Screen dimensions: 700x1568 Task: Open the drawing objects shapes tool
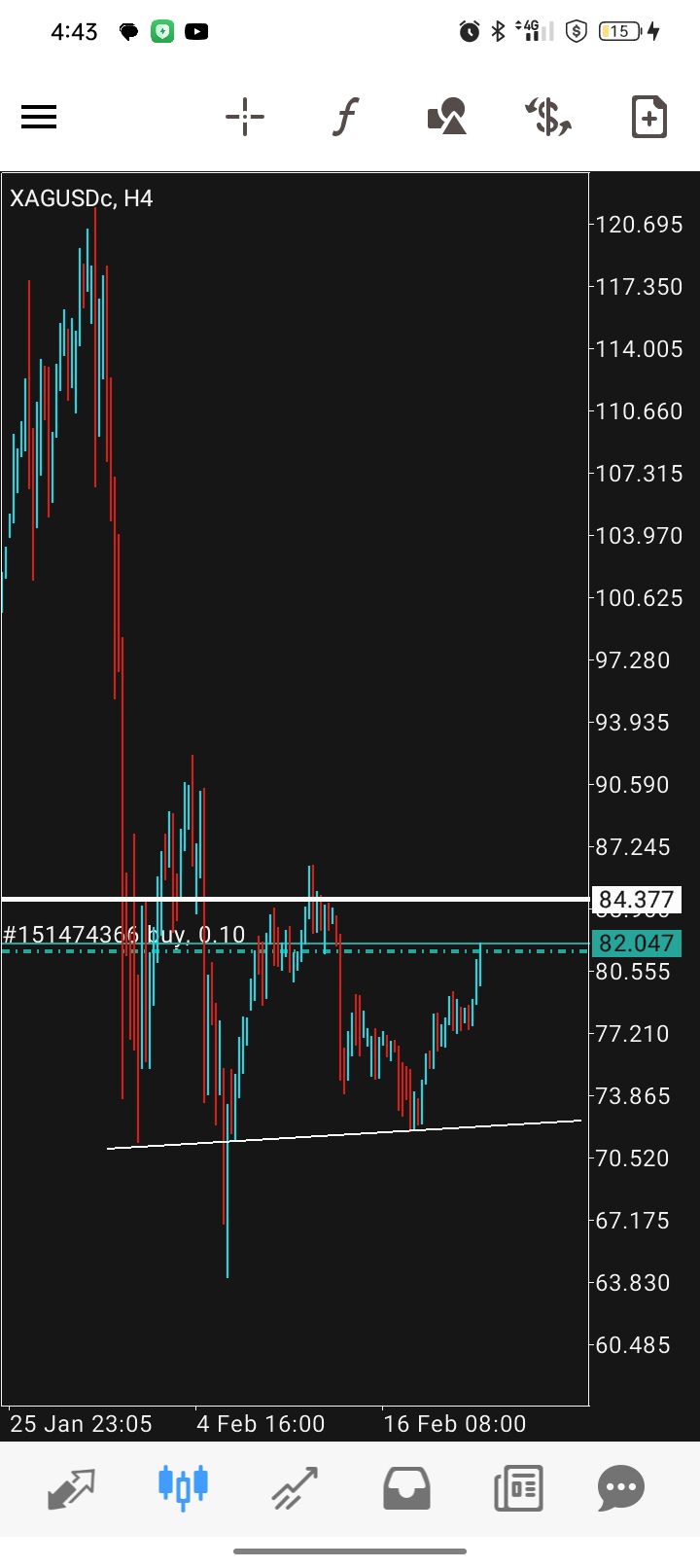(x=447, y=118)
